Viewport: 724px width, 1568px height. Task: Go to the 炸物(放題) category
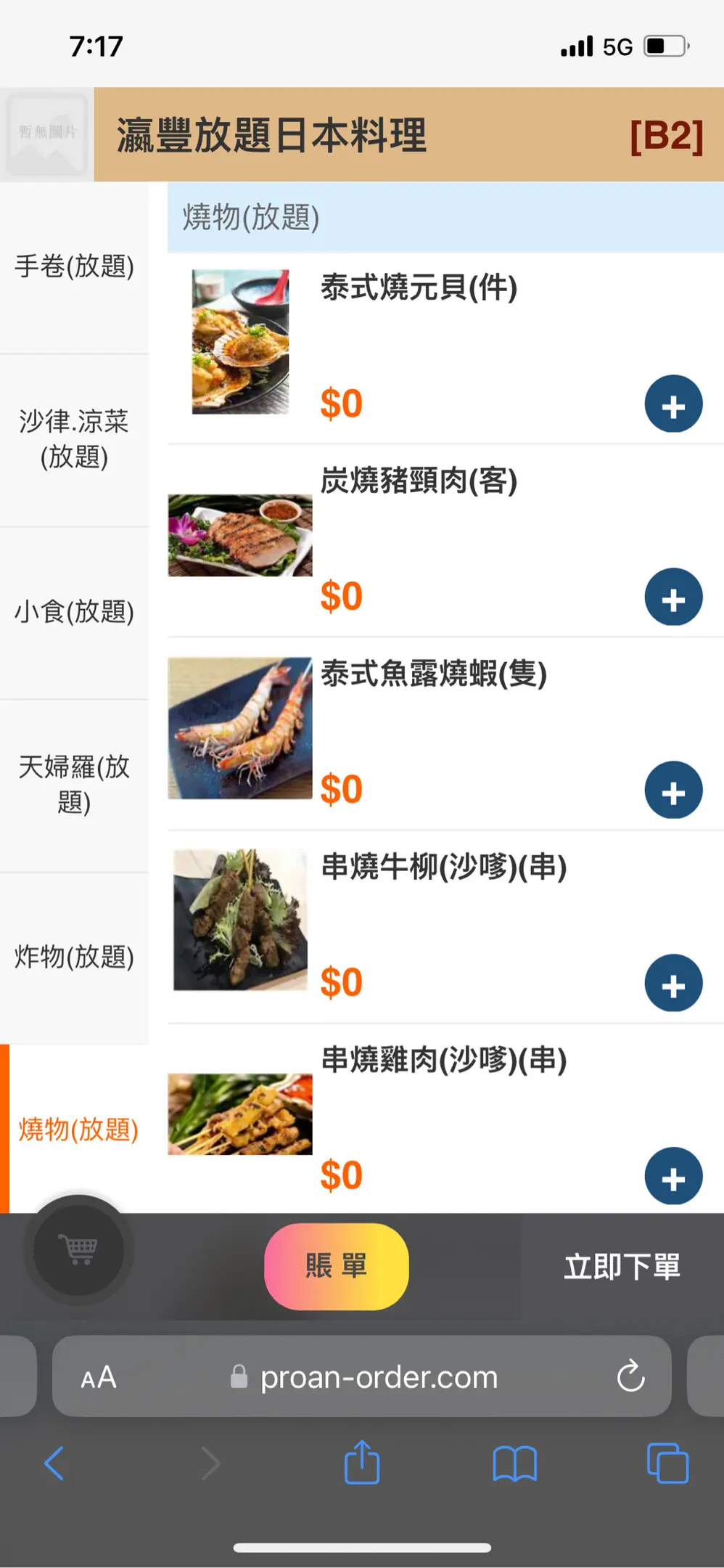tap(74, 957)
